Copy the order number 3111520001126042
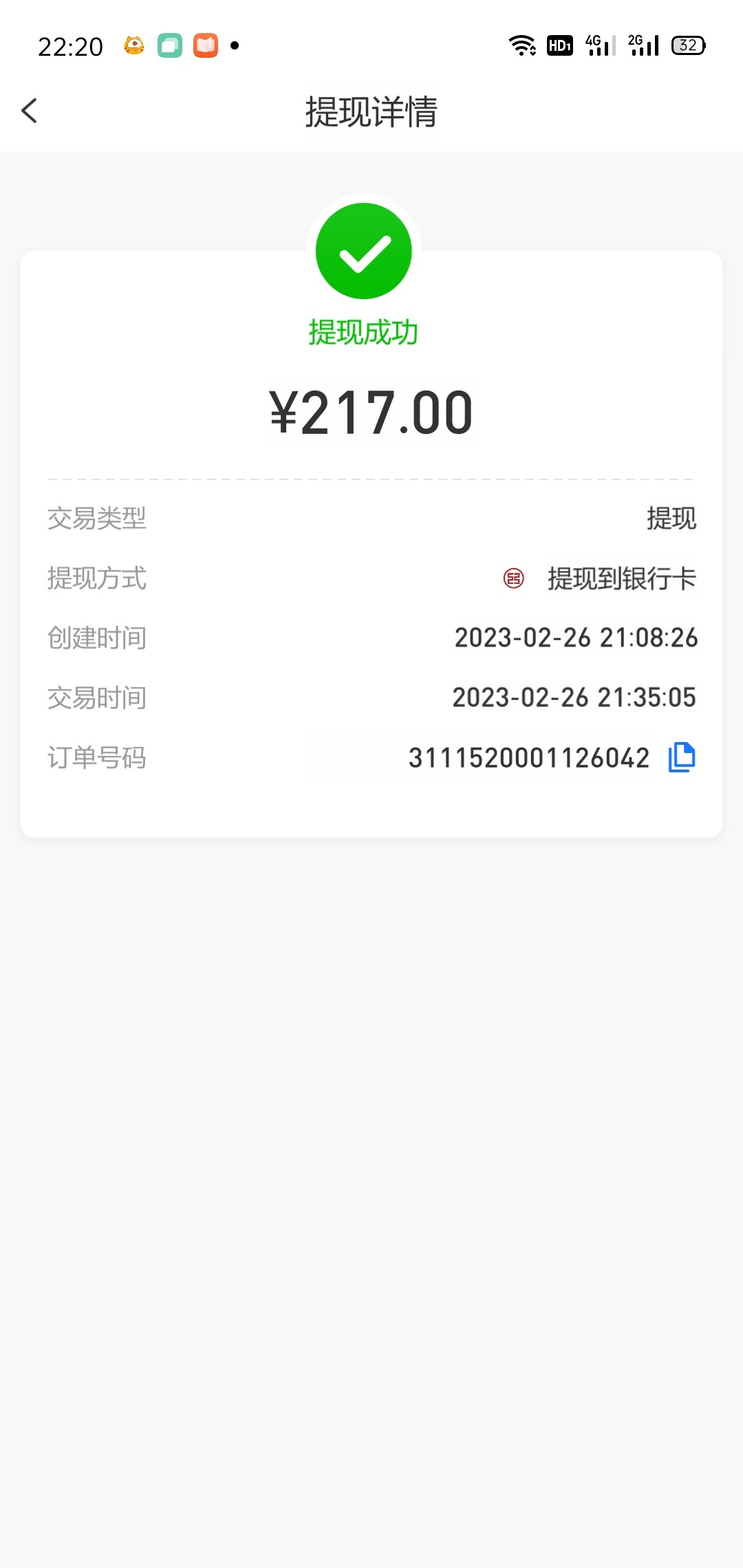The height and width of the screenshot is (1568, 743). tap(682, 757)
